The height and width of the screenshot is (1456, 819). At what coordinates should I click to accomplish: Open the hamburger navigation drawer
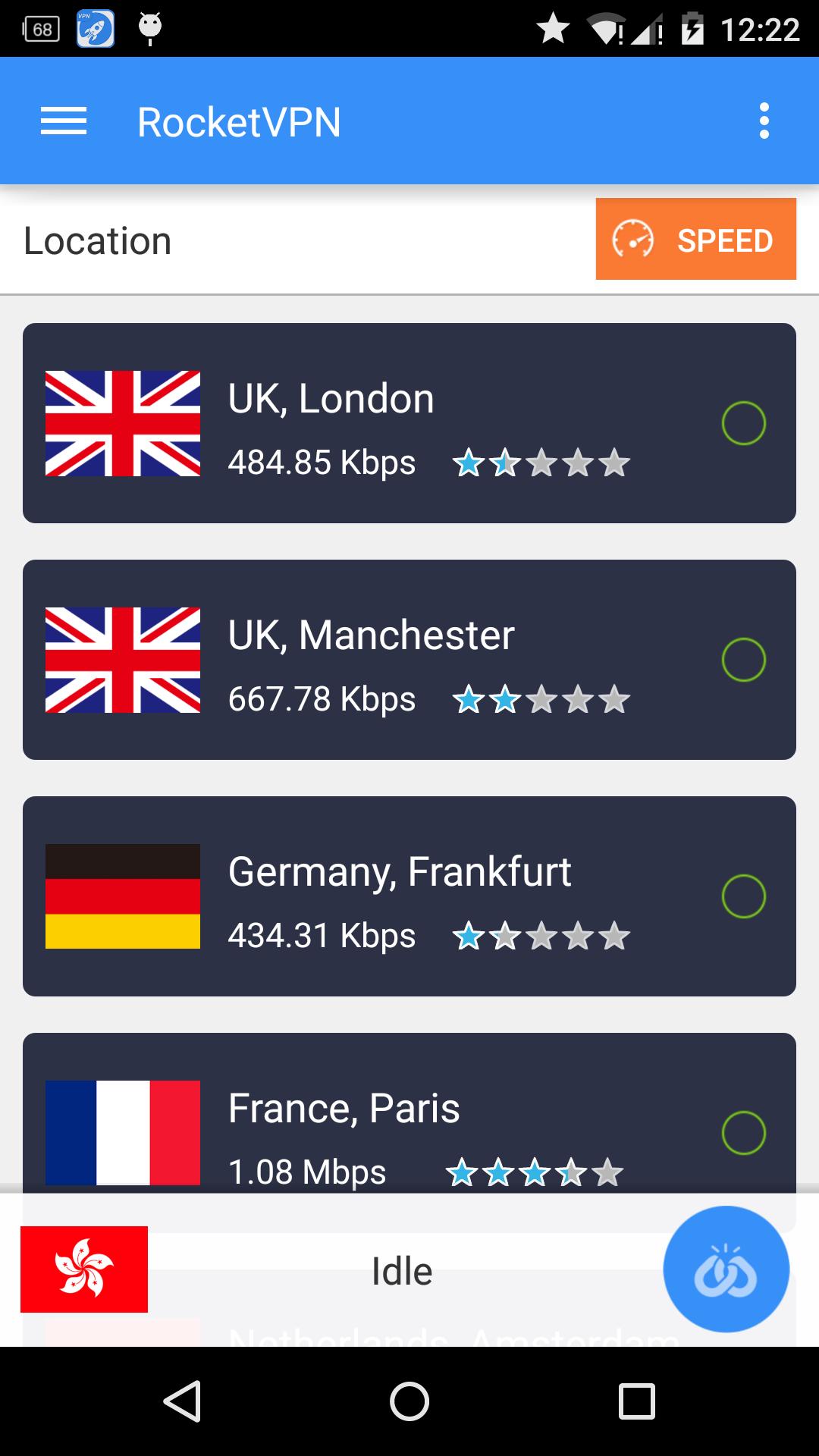click(x=64, y=121)
